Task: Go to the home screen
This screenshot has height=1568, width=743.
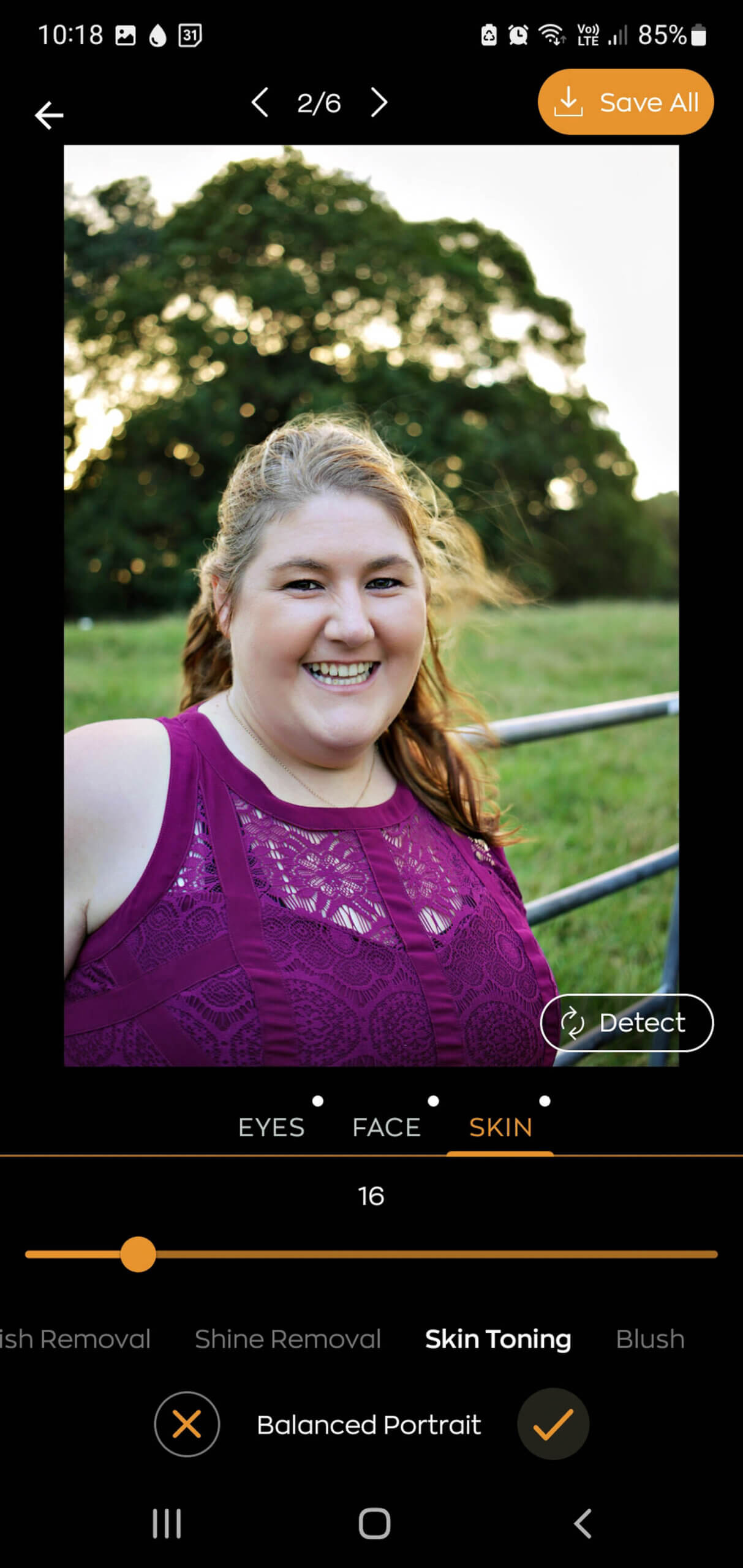Action: [x=374, y=1523]
